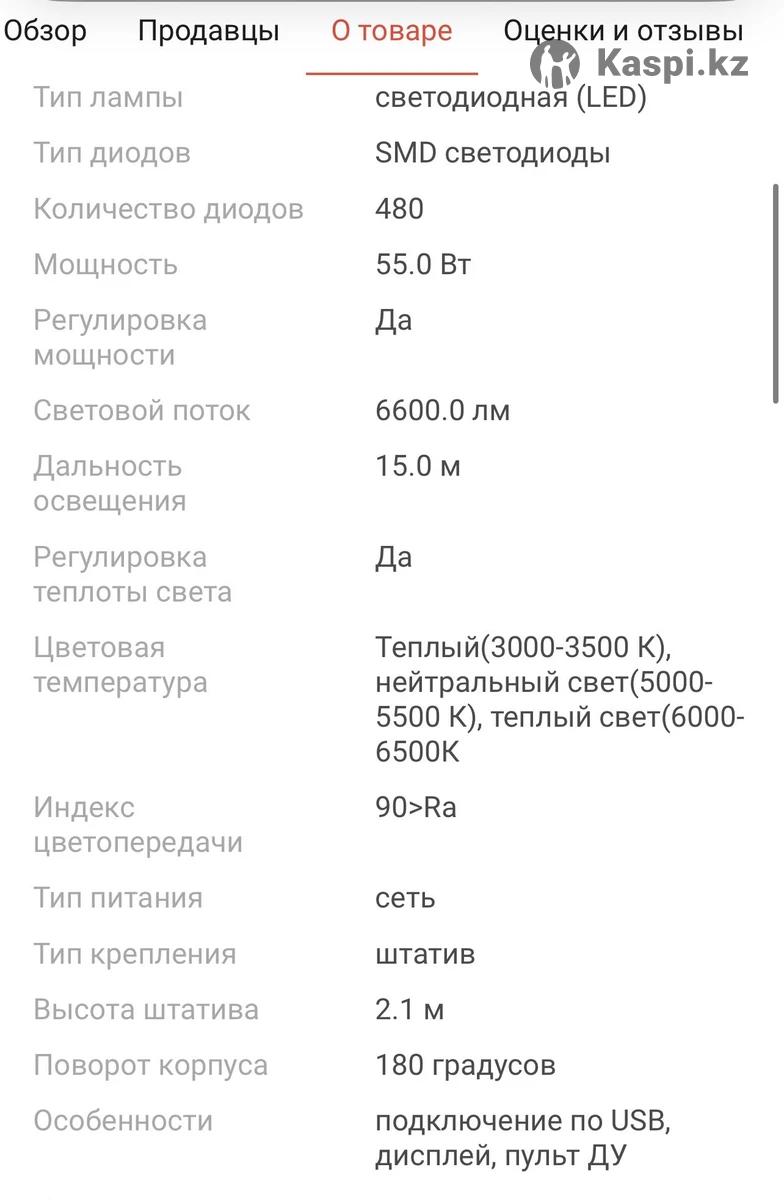Go to the Оценки и отзывы tab
This screenshot has width=784, height=1200.
pos(622,32)
